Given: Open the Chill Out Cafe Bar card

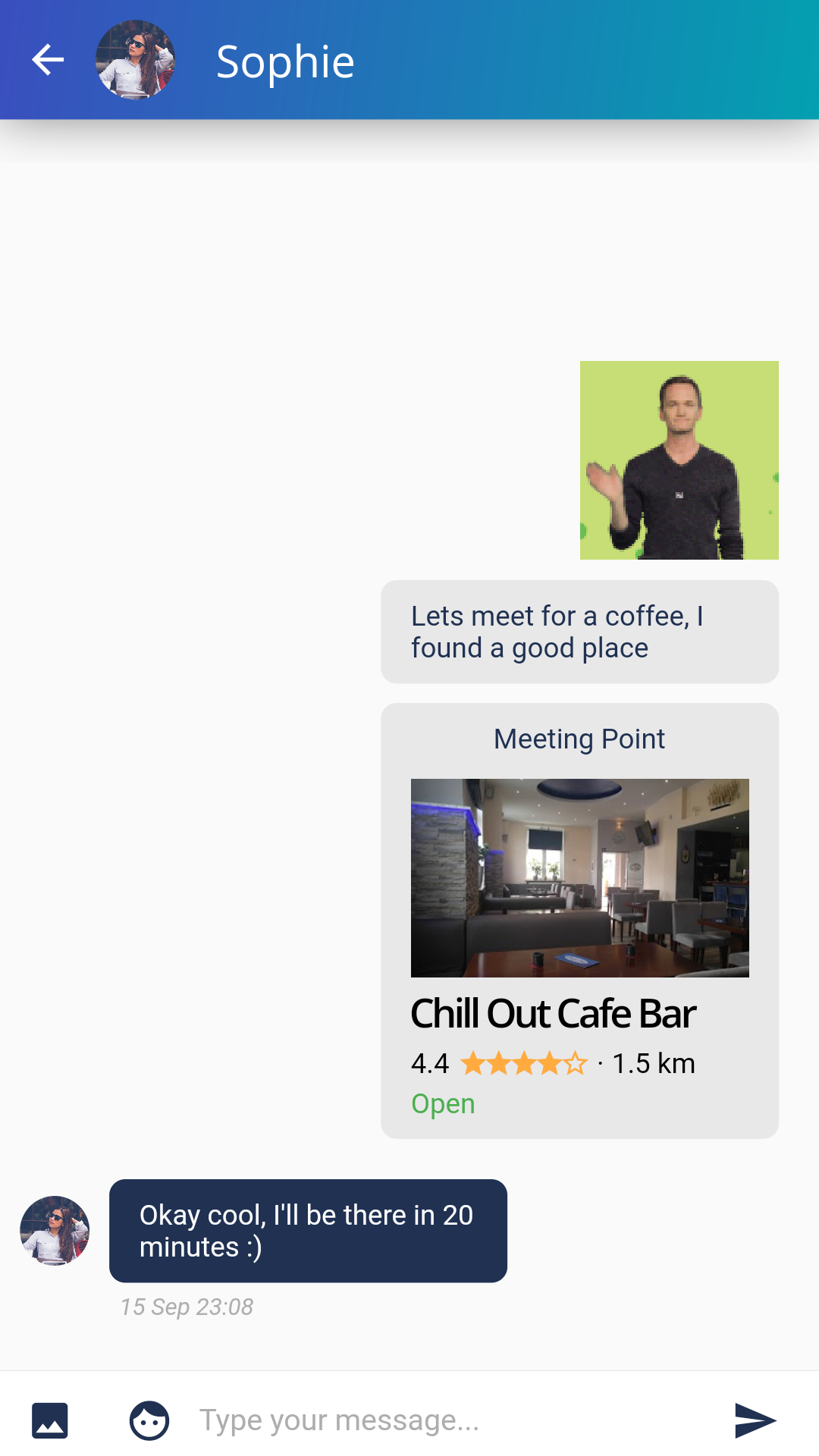Looking at the screenshot, I should point(579,920).
